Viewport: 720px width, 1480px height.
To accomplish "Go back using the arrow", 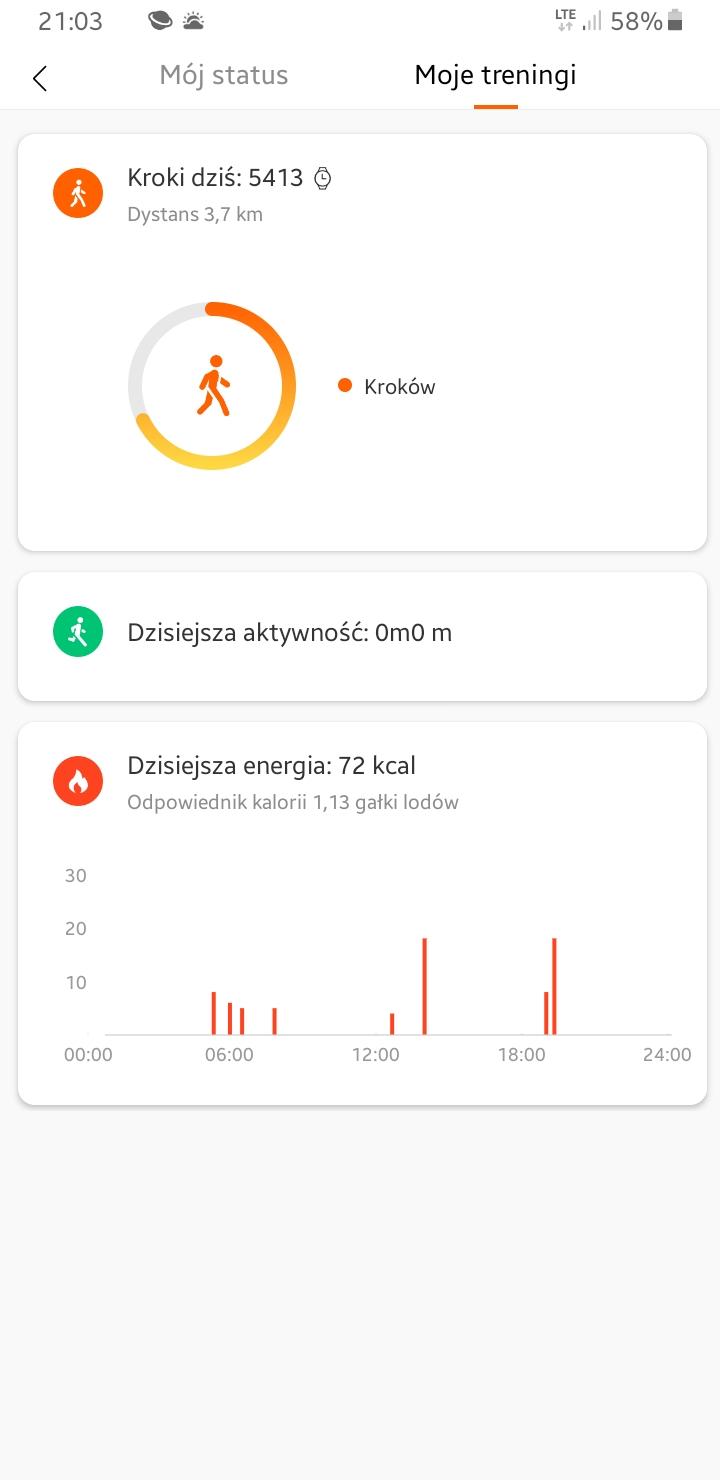I will pos(40,78).
